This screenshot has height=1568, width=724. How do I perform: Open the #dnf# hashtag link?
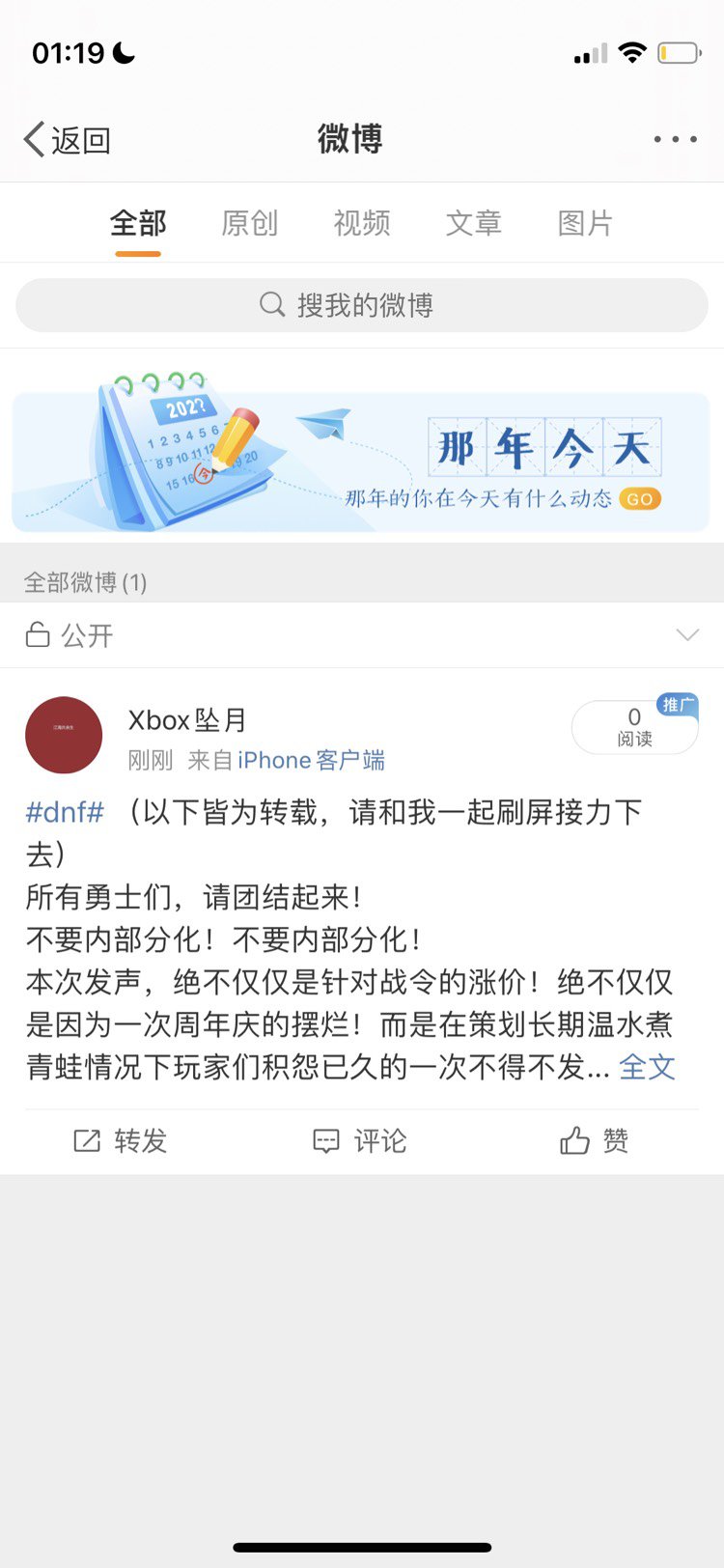coord(65,812)
